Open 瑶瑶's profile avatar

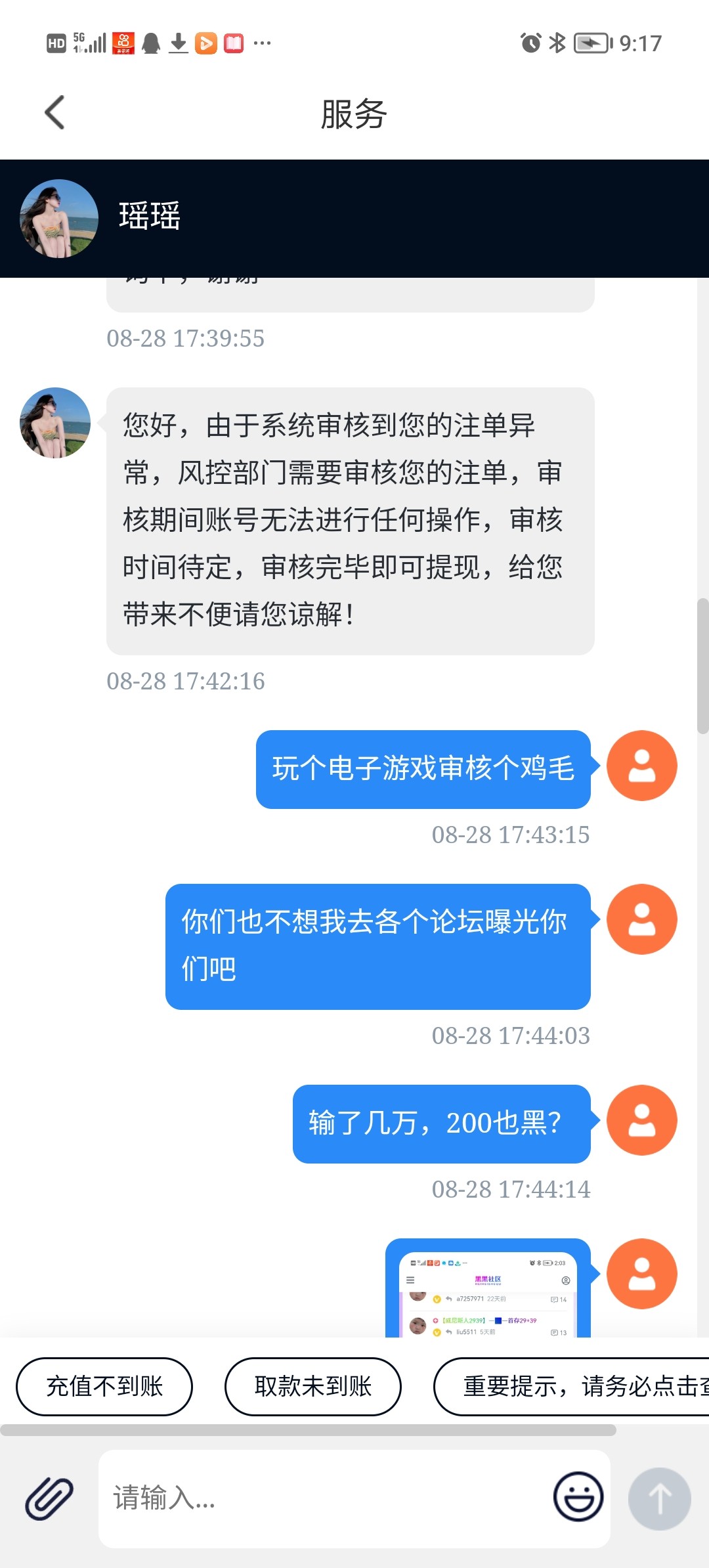pyautogui.click(x=58, y=218)
